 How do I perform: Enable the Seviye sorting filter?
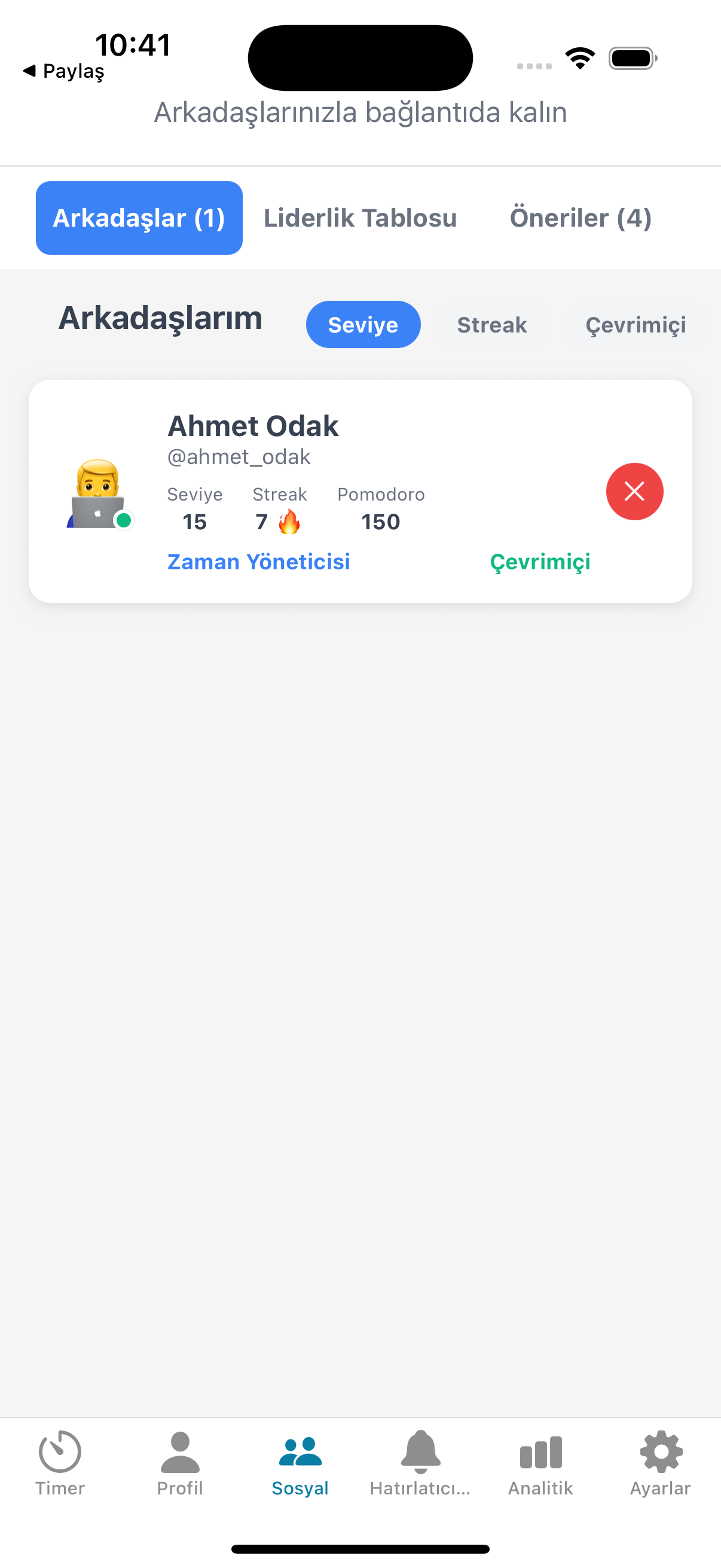[x=363, y=325]
